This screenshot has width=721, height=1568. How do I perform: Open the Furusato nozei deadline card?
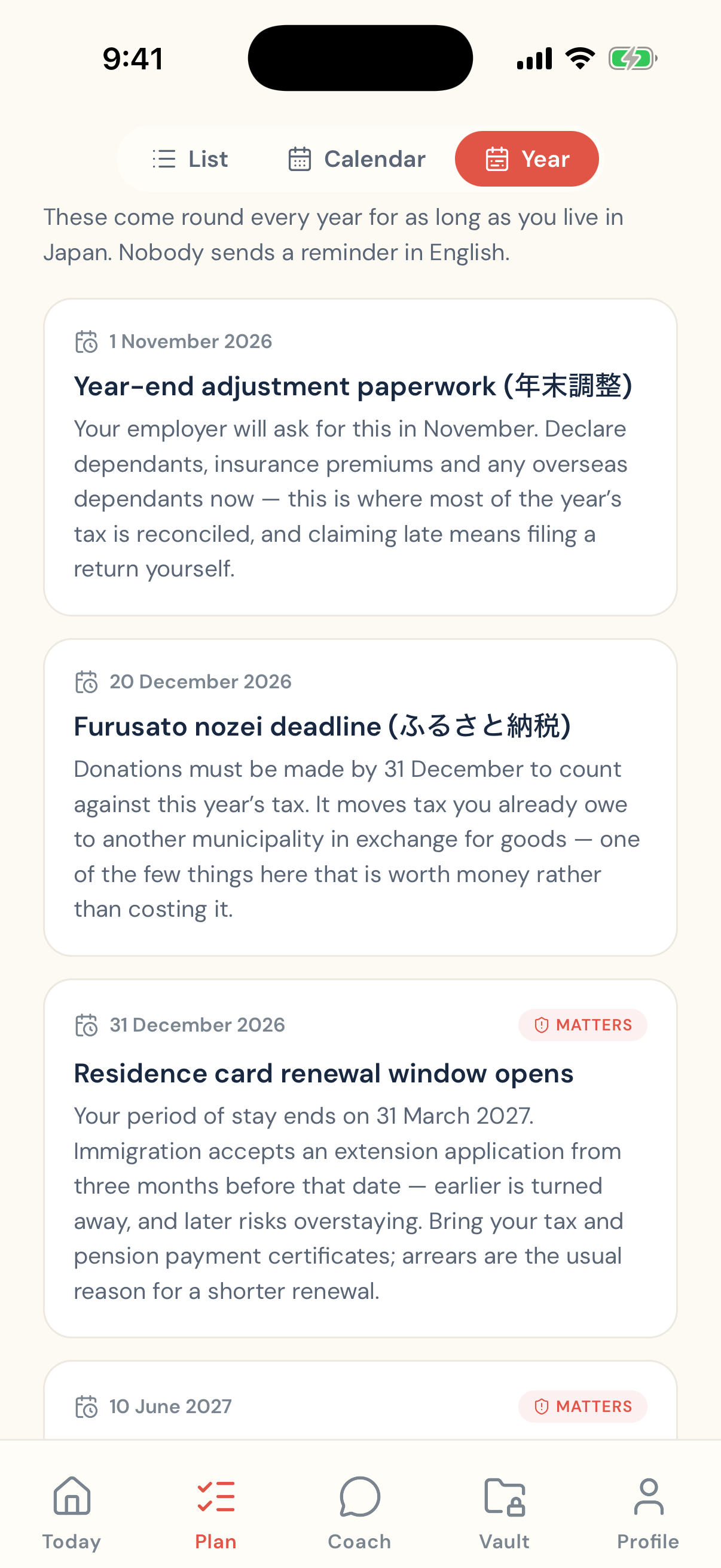point(360,797)
